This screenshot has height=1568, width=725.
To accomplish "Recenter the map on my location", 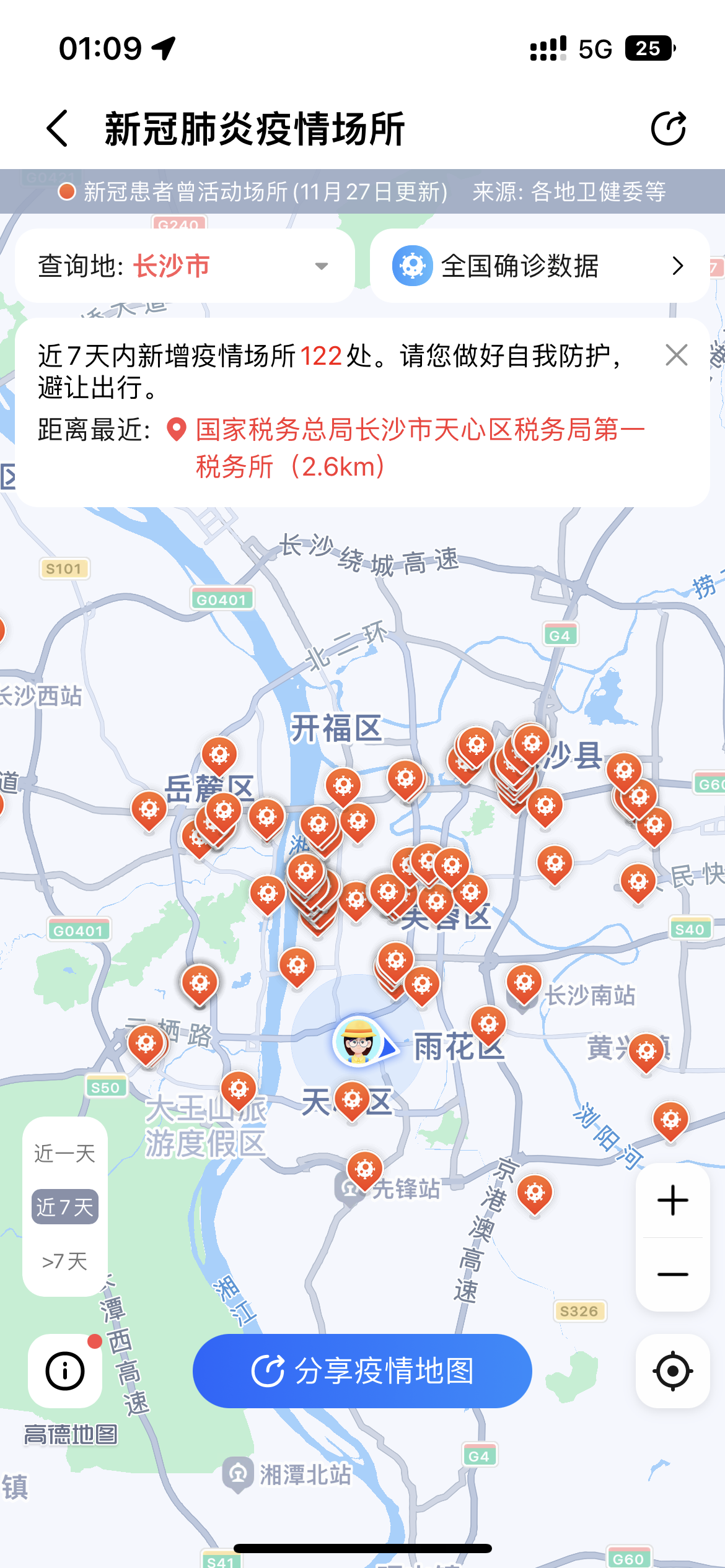I will pos(672,1371).
